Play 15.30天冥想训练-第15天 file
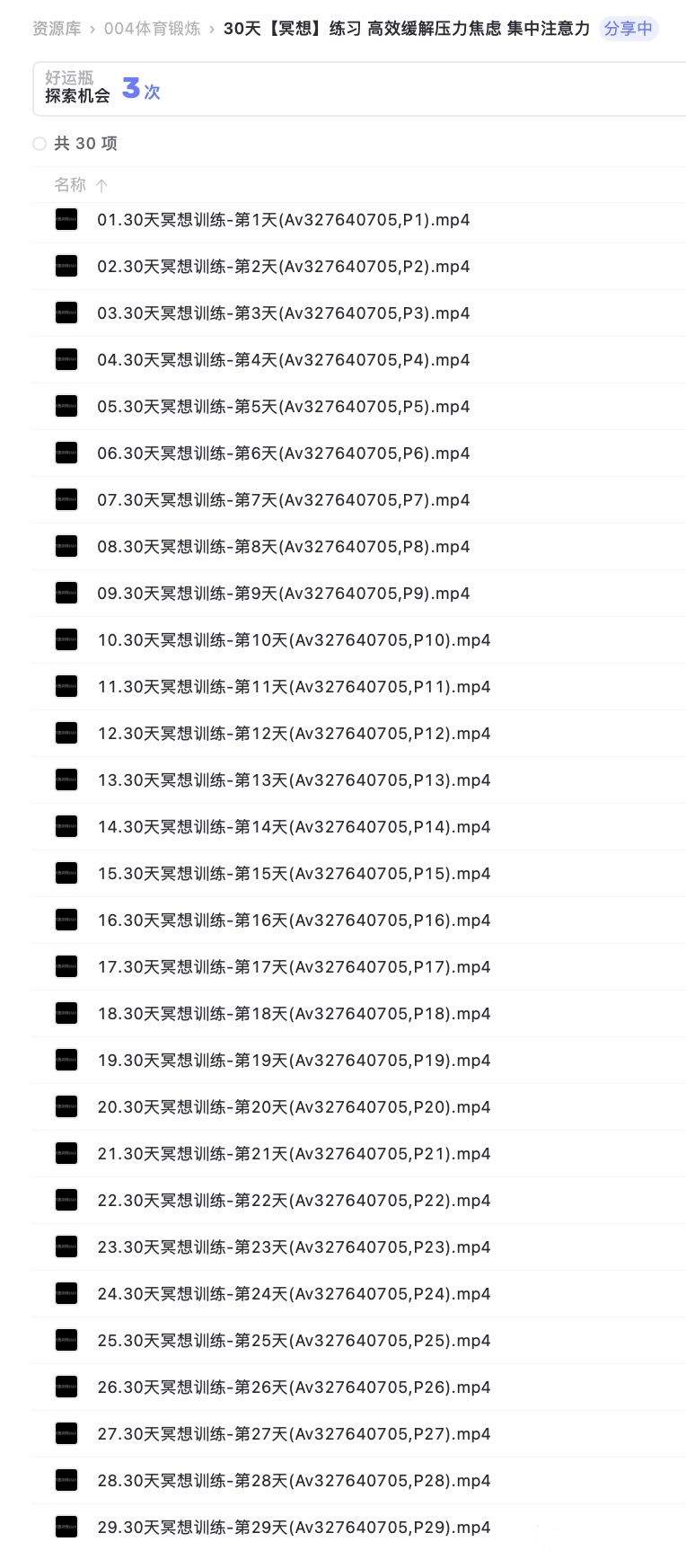The image size is (686, 1568). [294, 874]
